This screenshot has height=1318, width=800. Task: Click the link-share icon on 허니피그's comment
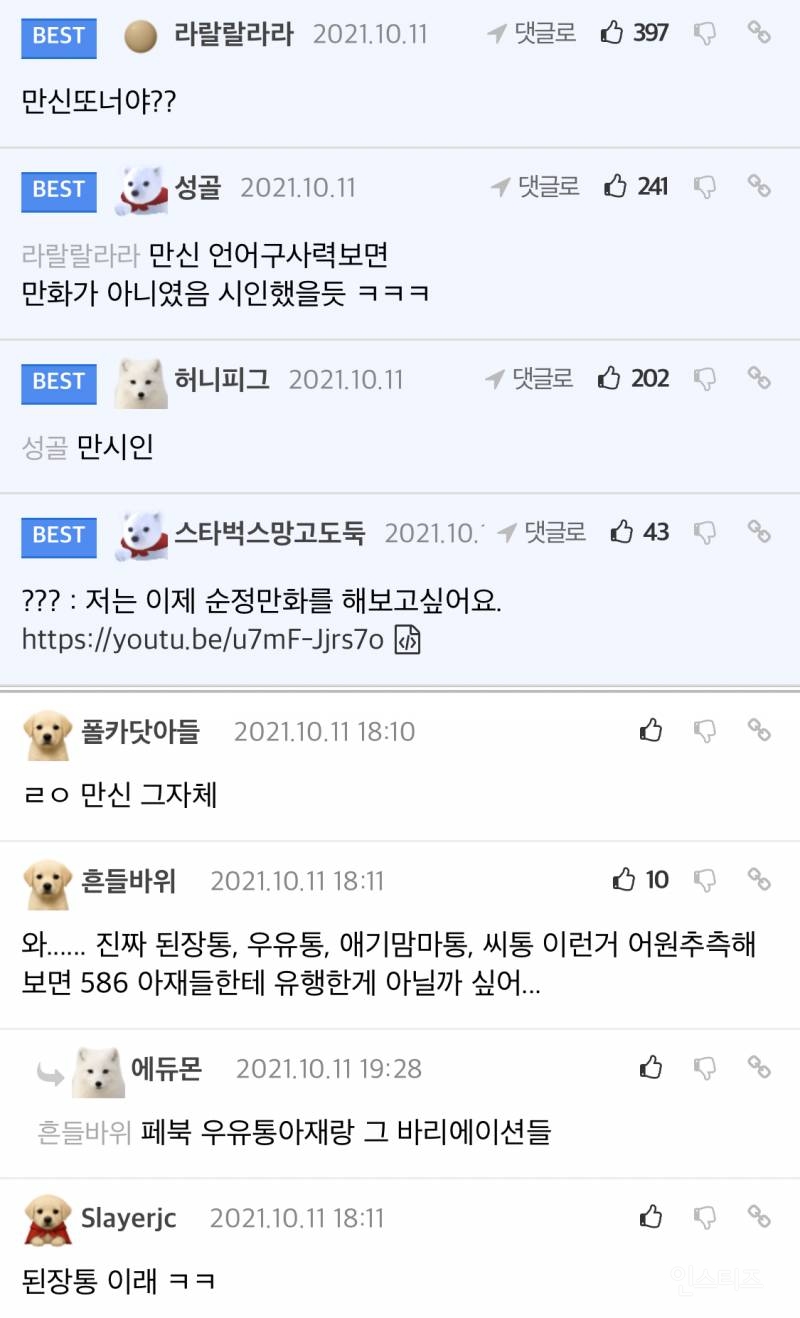click(x=756, y=379)
